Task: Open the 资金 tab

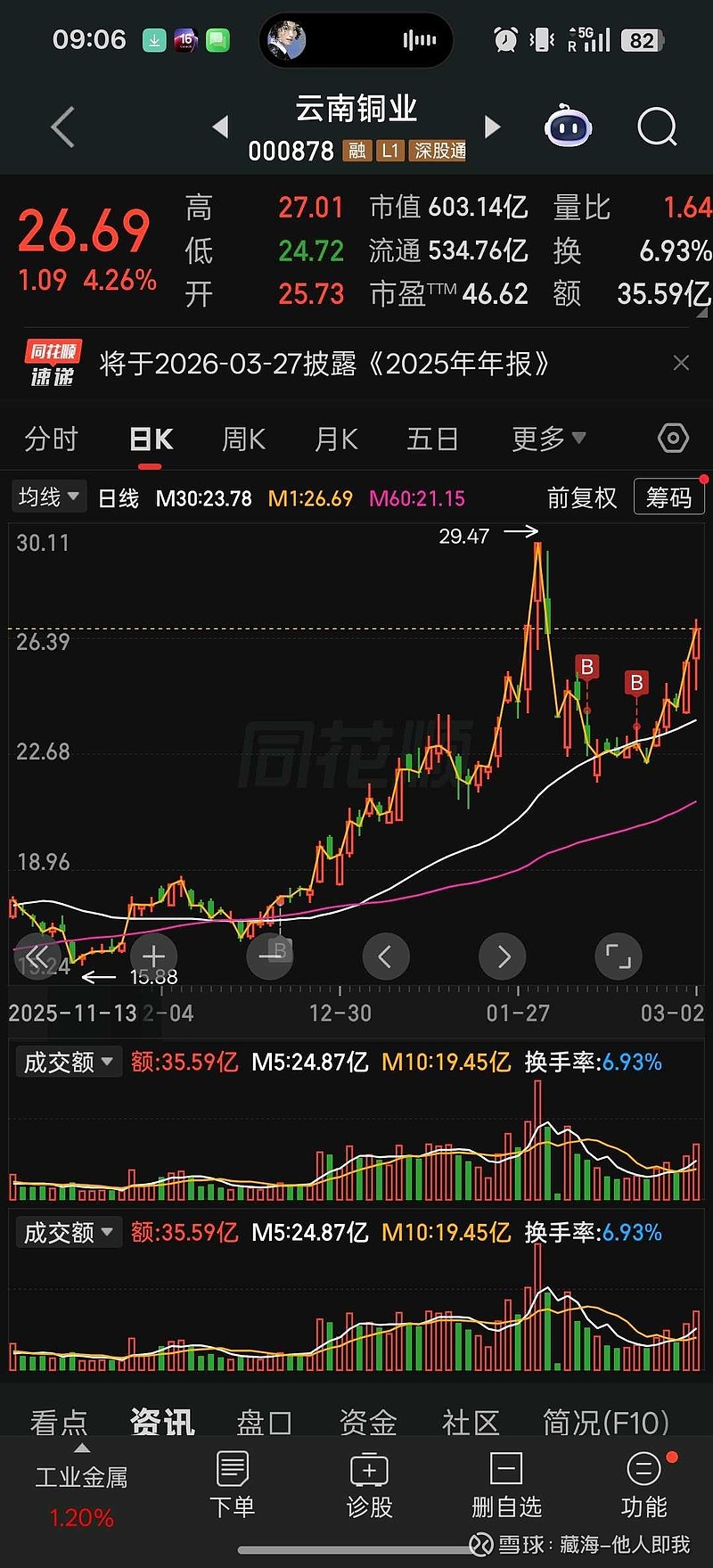Action: coord(368,1422)
